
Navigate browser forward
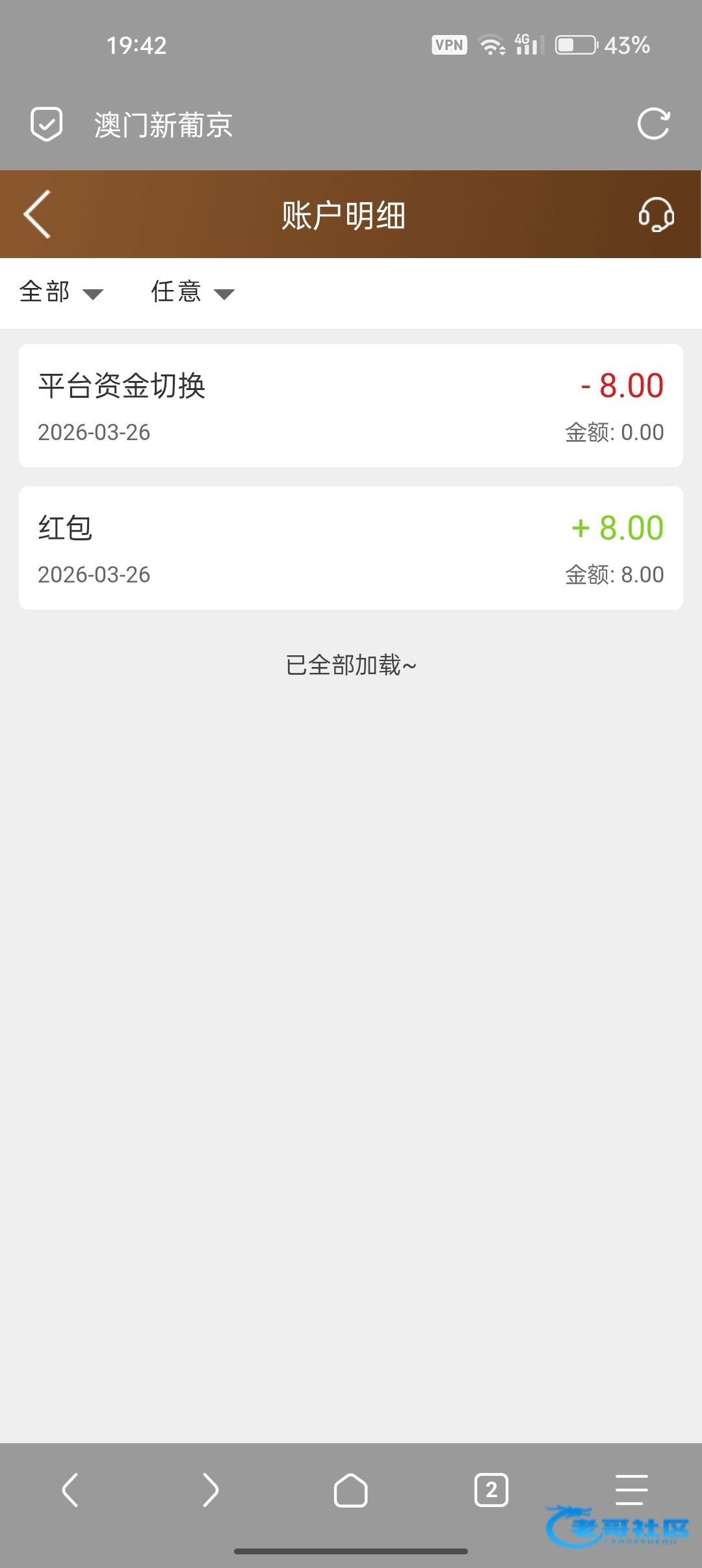click(x=211, y=1489)
